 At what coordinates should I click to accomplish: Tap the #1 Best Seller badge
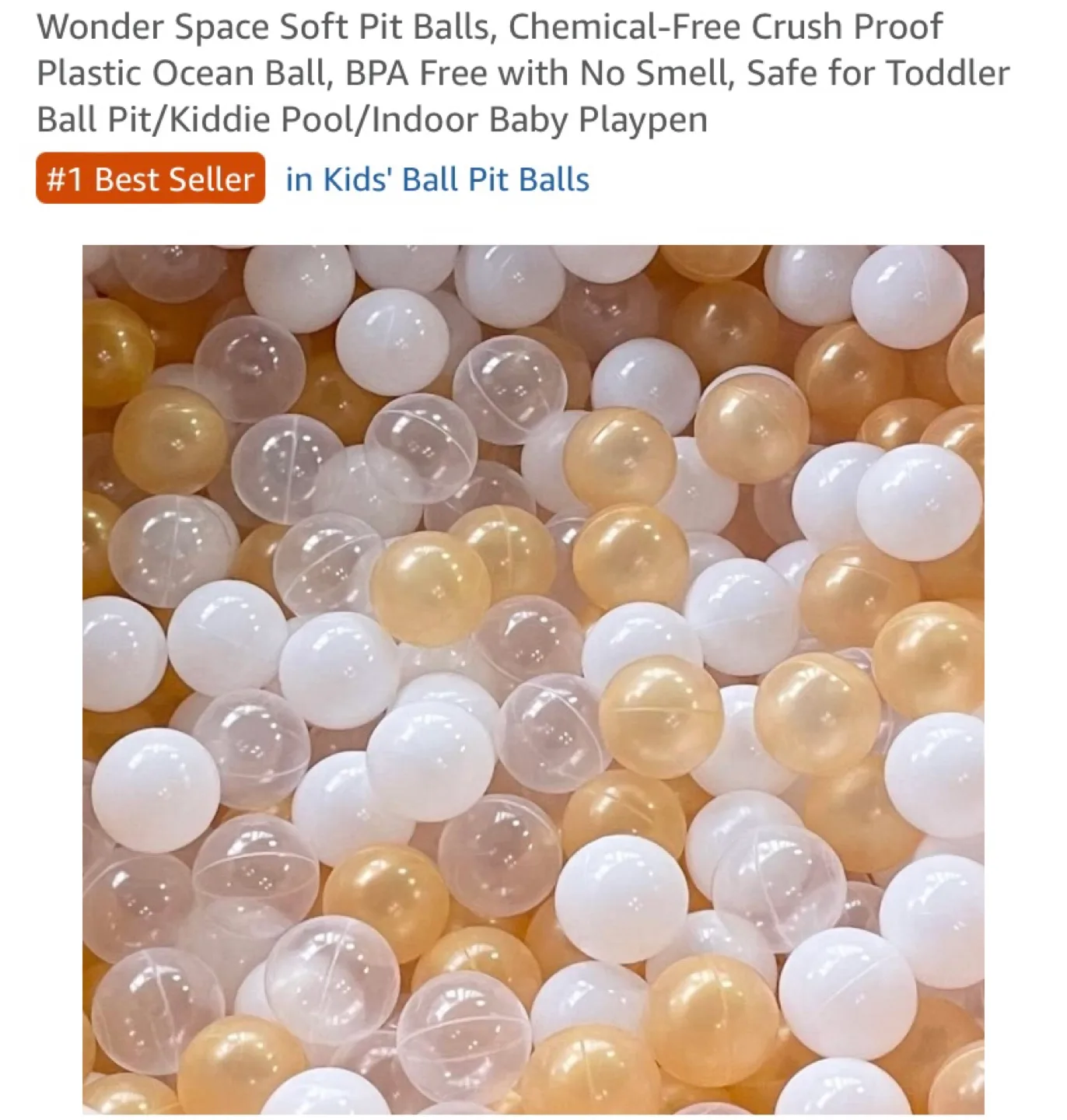pos(150,179)
